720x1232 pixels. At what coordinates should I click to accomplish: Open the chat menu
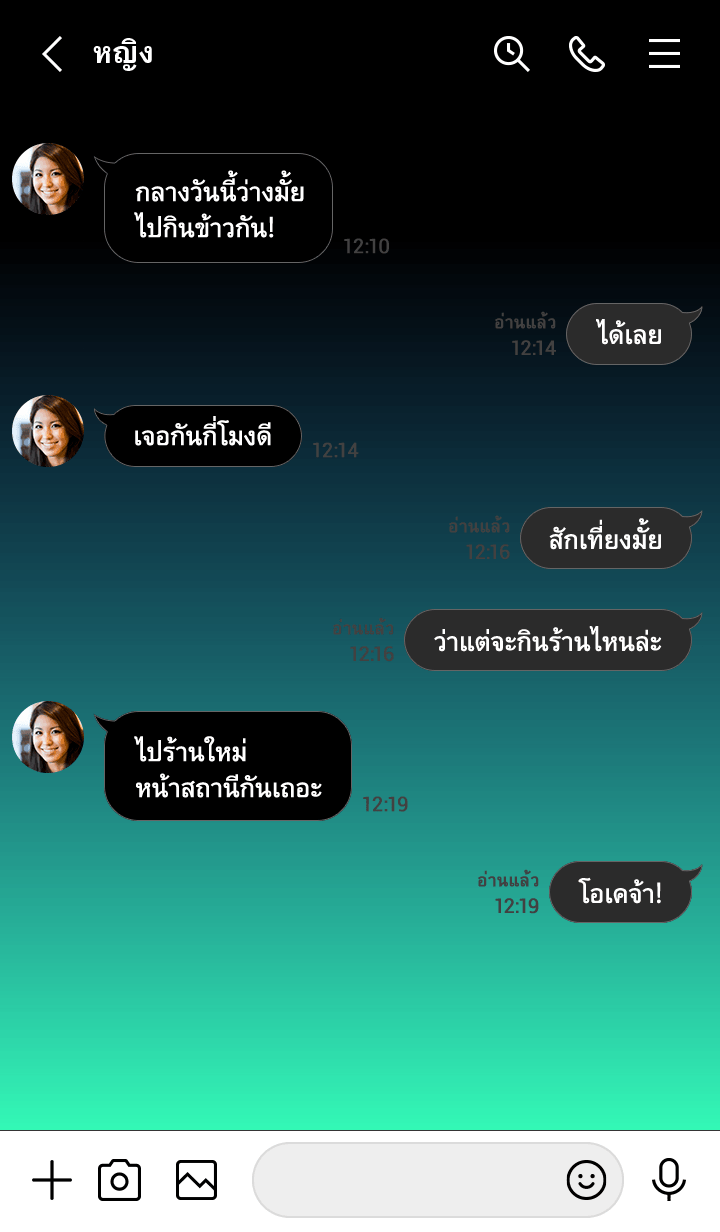664,54
